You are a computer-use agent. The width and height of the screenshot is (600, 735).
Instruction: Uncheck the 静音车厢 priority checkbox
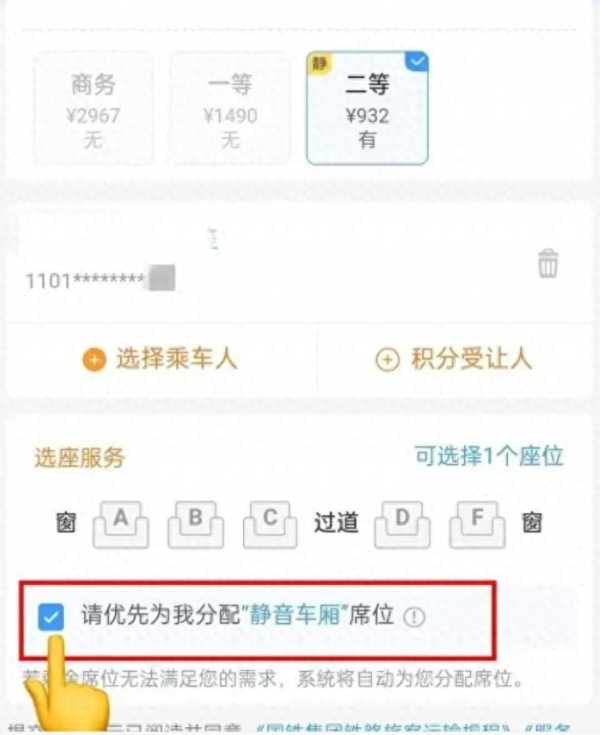(51, 617)
